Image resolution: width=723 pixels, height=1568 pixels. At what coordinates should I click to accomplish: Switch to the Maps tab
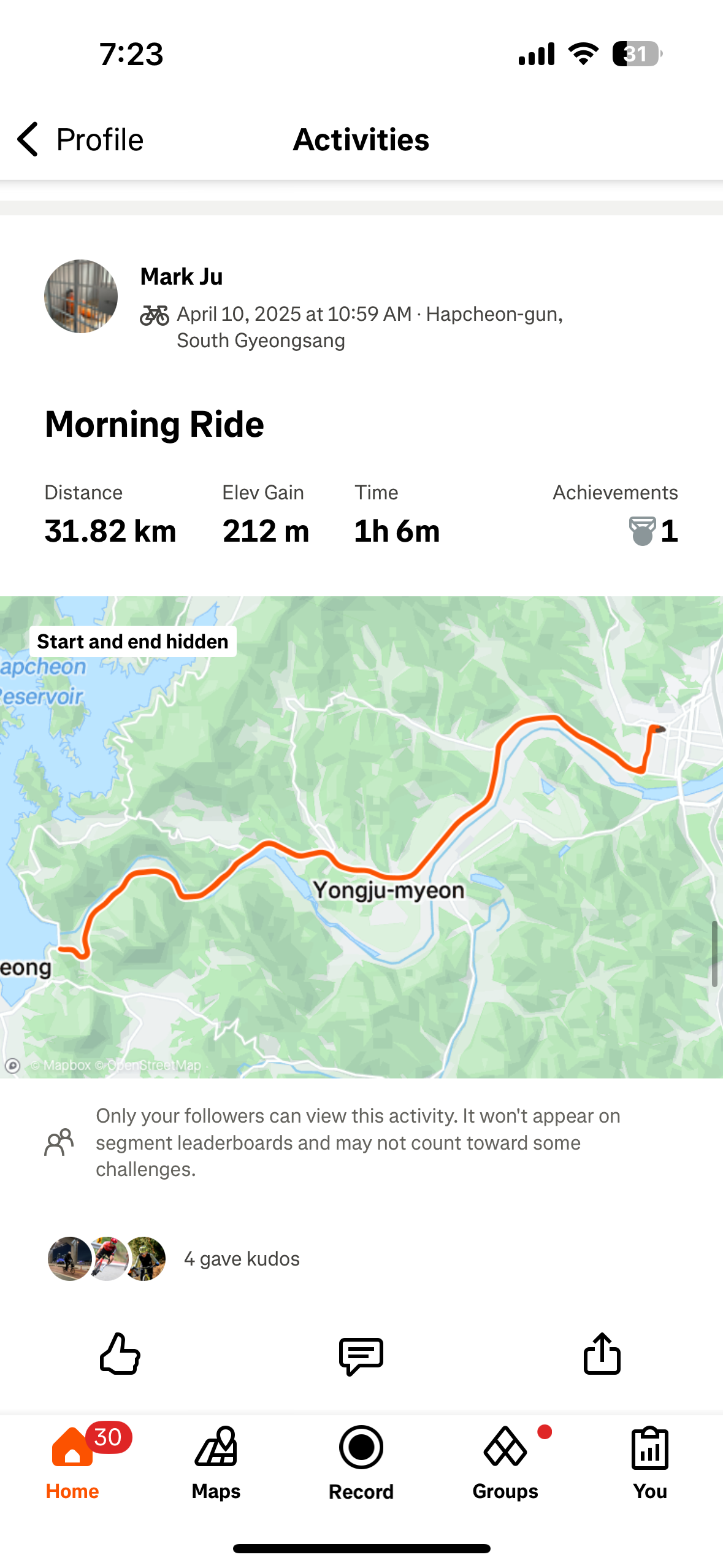tap(216, 1462)
